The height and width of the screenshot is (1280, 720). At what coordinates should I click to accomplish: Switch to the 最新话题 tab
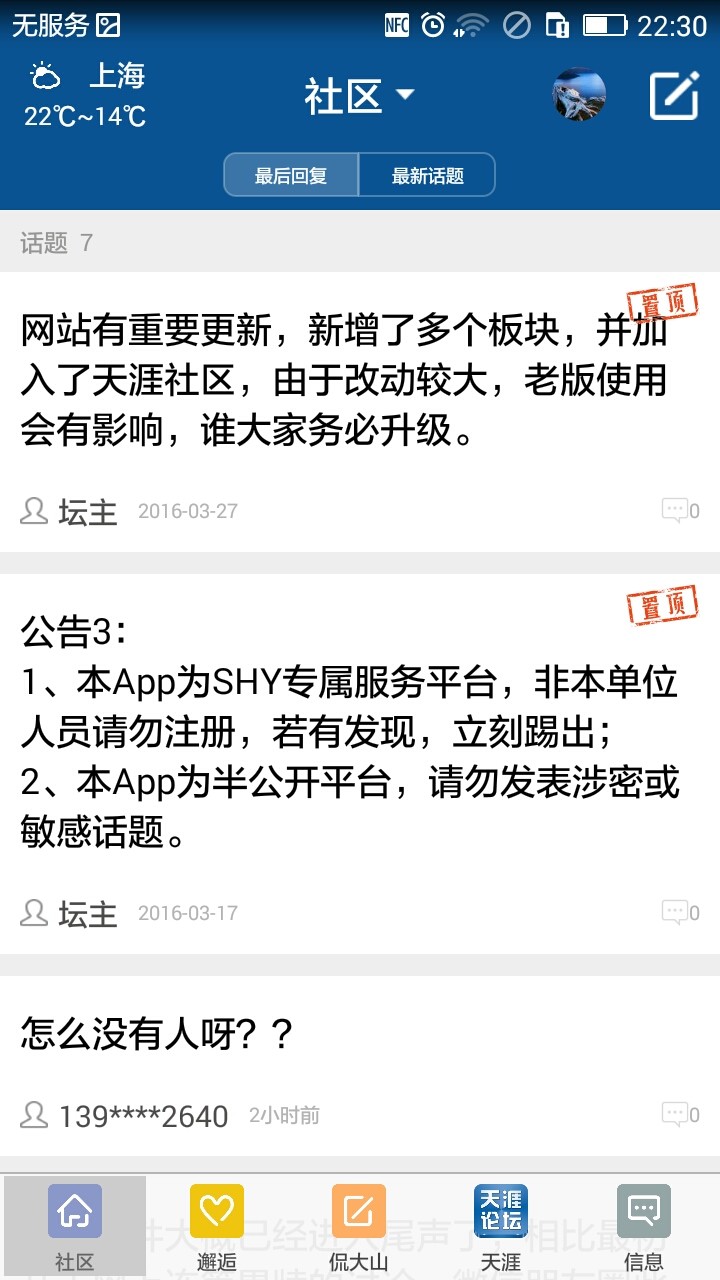tap(428, 175)
